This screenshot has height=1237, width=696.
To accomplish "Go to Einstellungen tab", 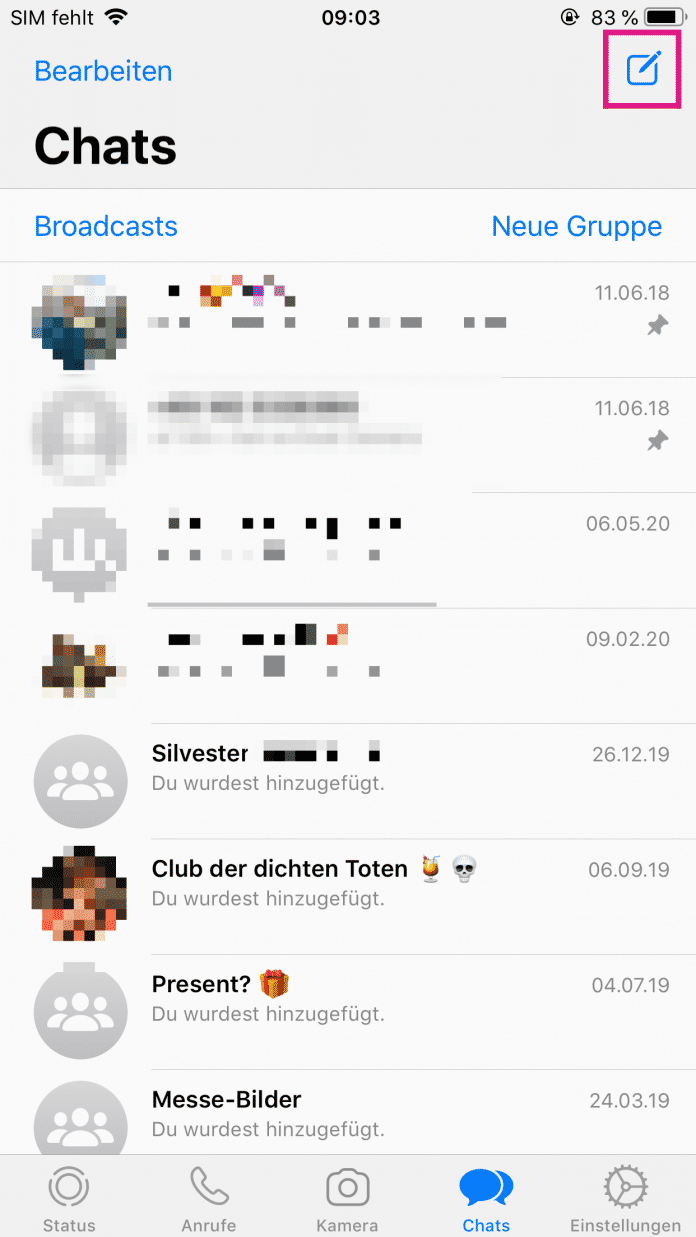I will pyautogui.click(x=625, y=1197).
